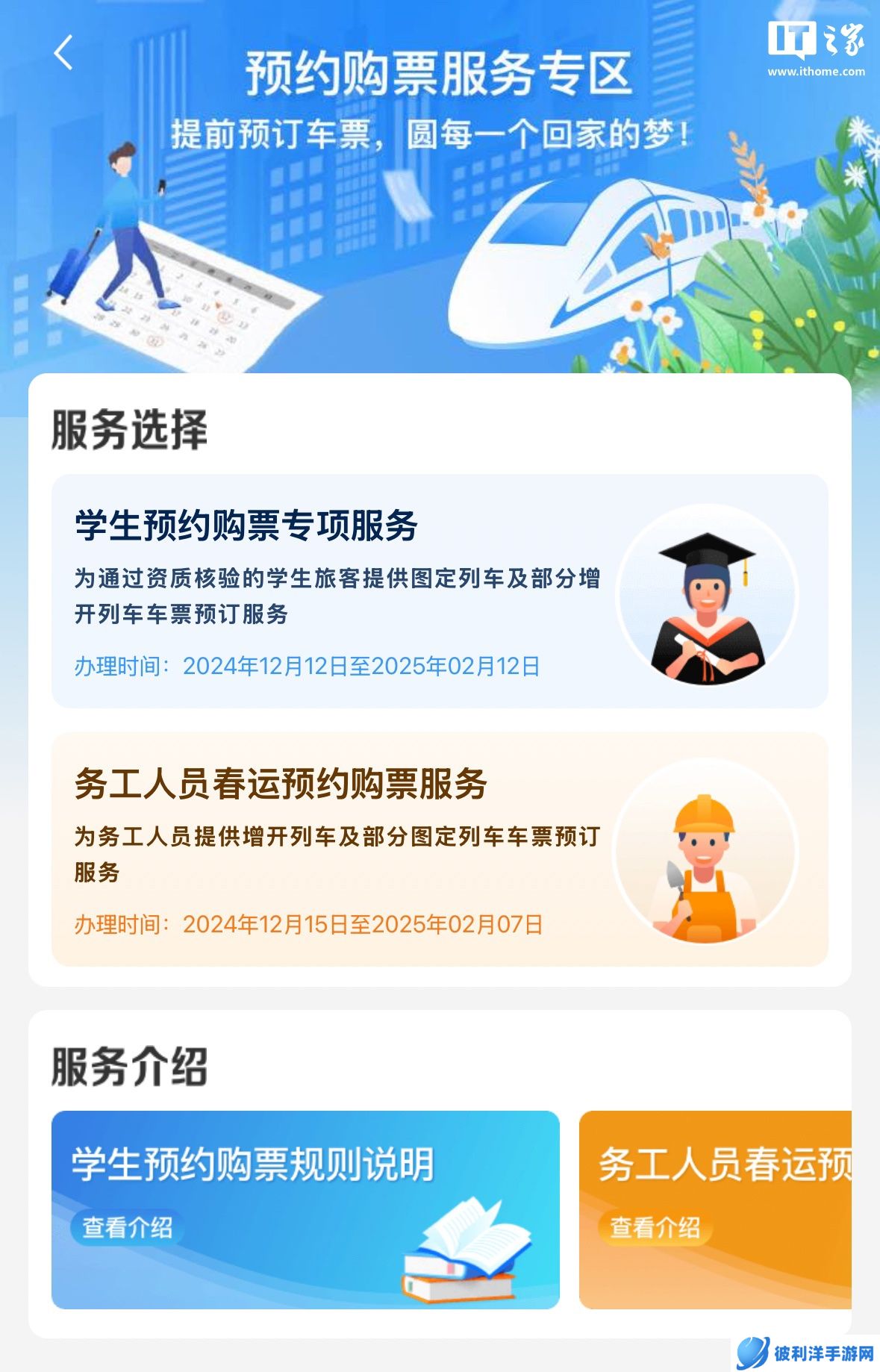View the orange 务工人员春运 introduction card
The width and height of the screenshot is (880, 1372).
click(715, 1209)
